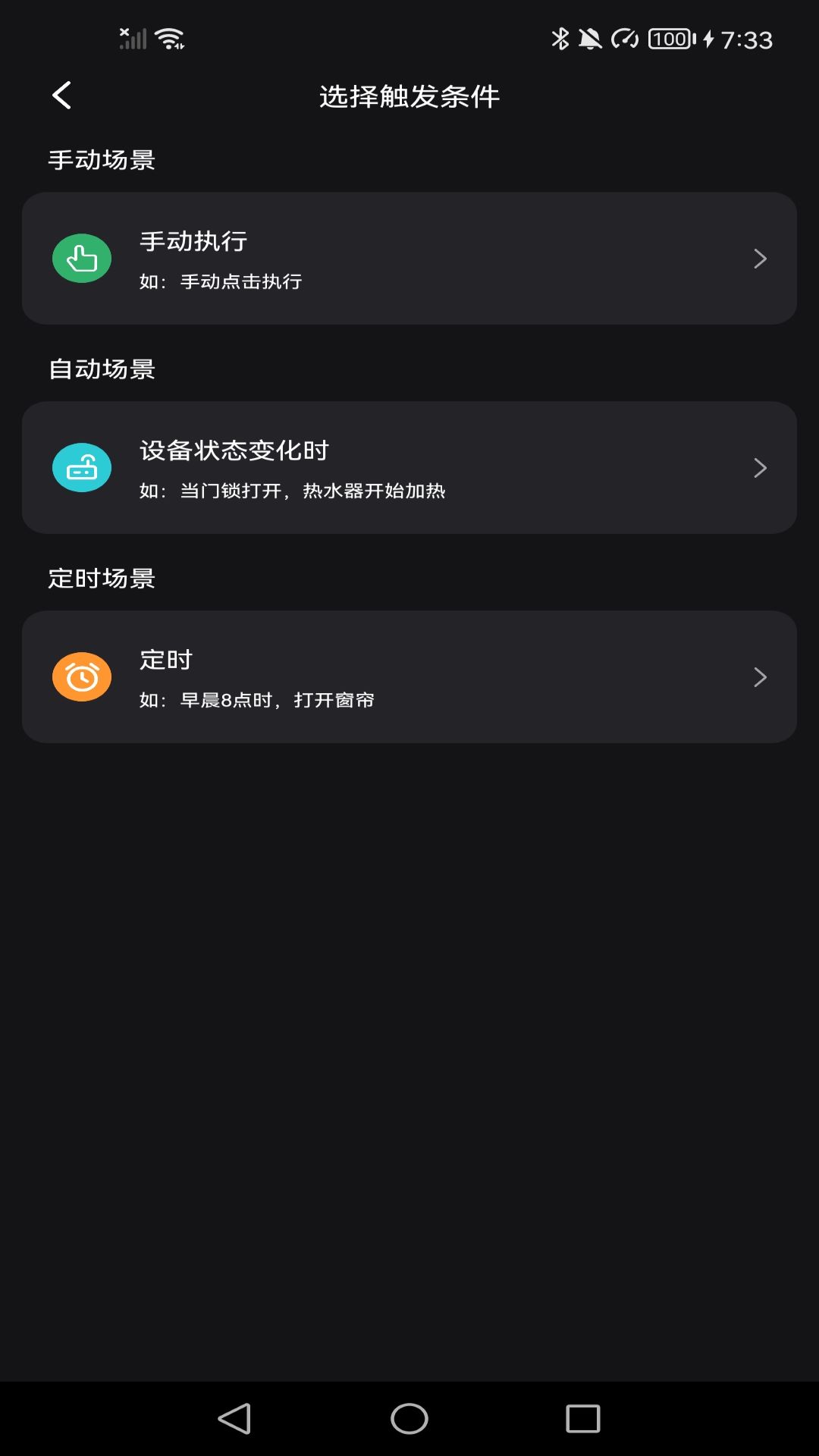Tap the 选择触发条件 title
Image resolution: width=819 pixels, height=1456 pixels.
[409, 97]
